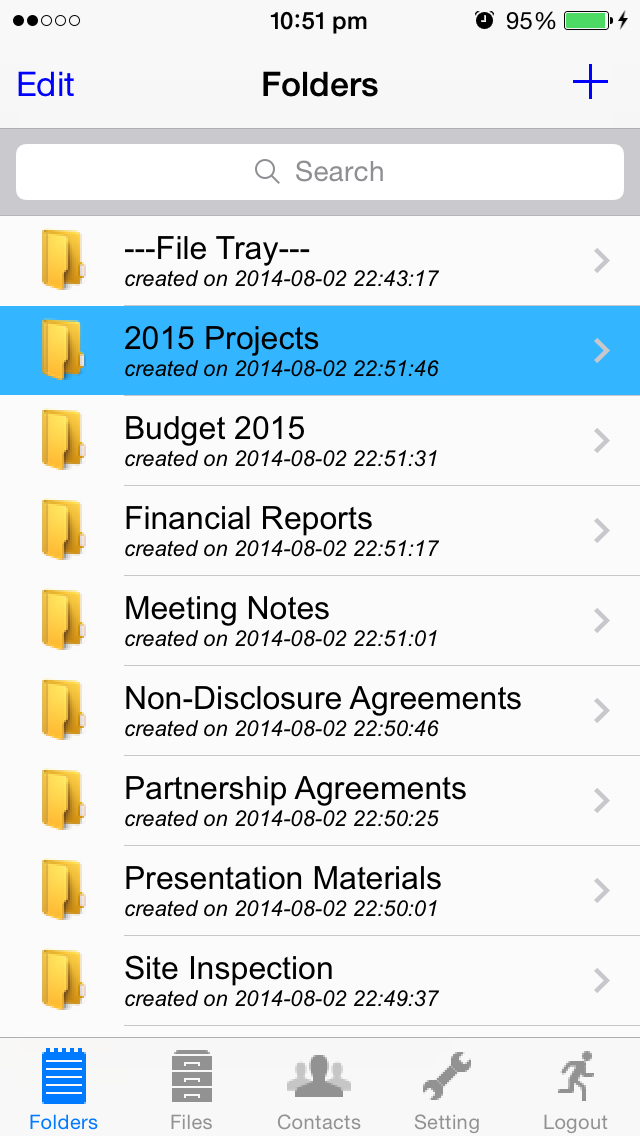The width and height of the screenshot is (640, 1136).
Task: Tap Logout in the bottom bar
Action: 575,1089
